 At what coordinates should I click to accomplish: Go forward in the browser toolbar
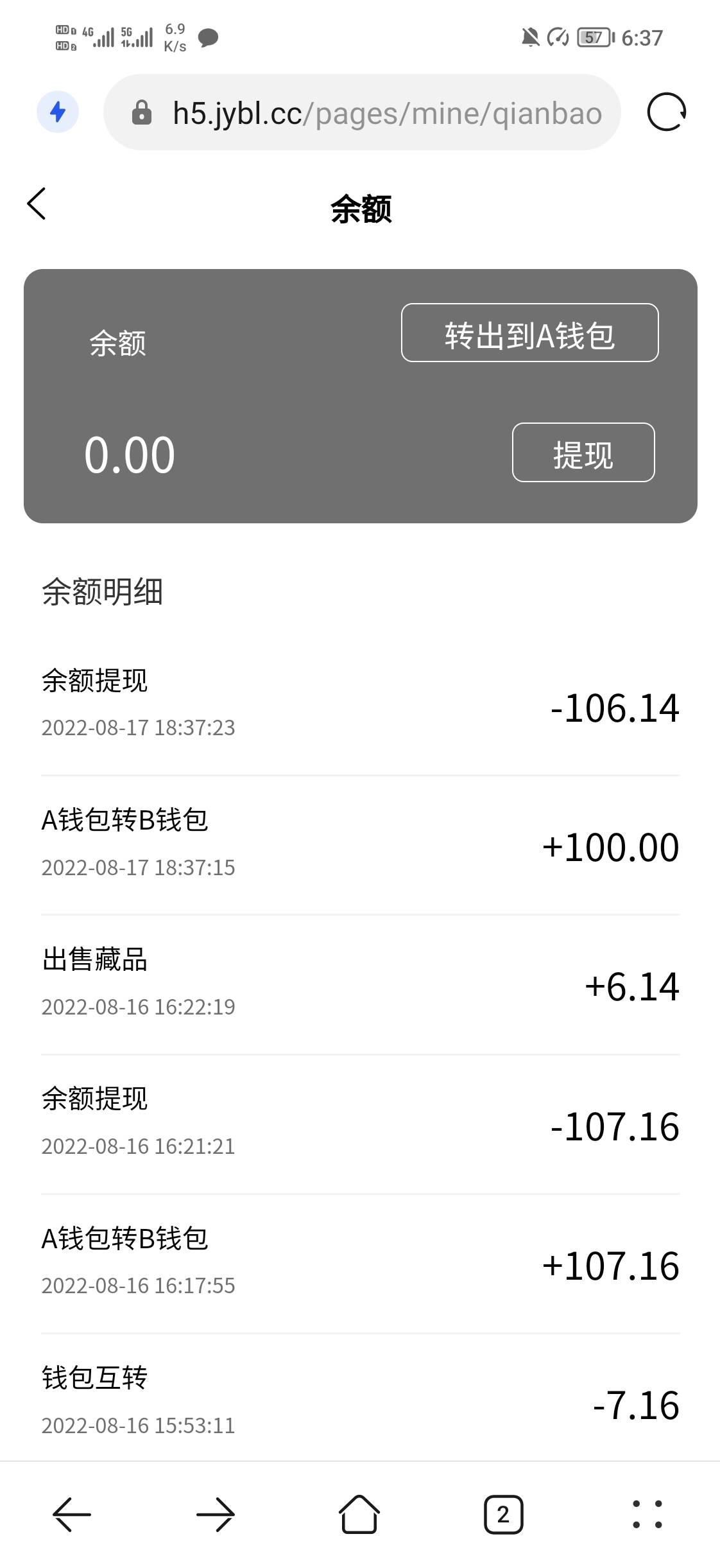(x=216, y=1515)
